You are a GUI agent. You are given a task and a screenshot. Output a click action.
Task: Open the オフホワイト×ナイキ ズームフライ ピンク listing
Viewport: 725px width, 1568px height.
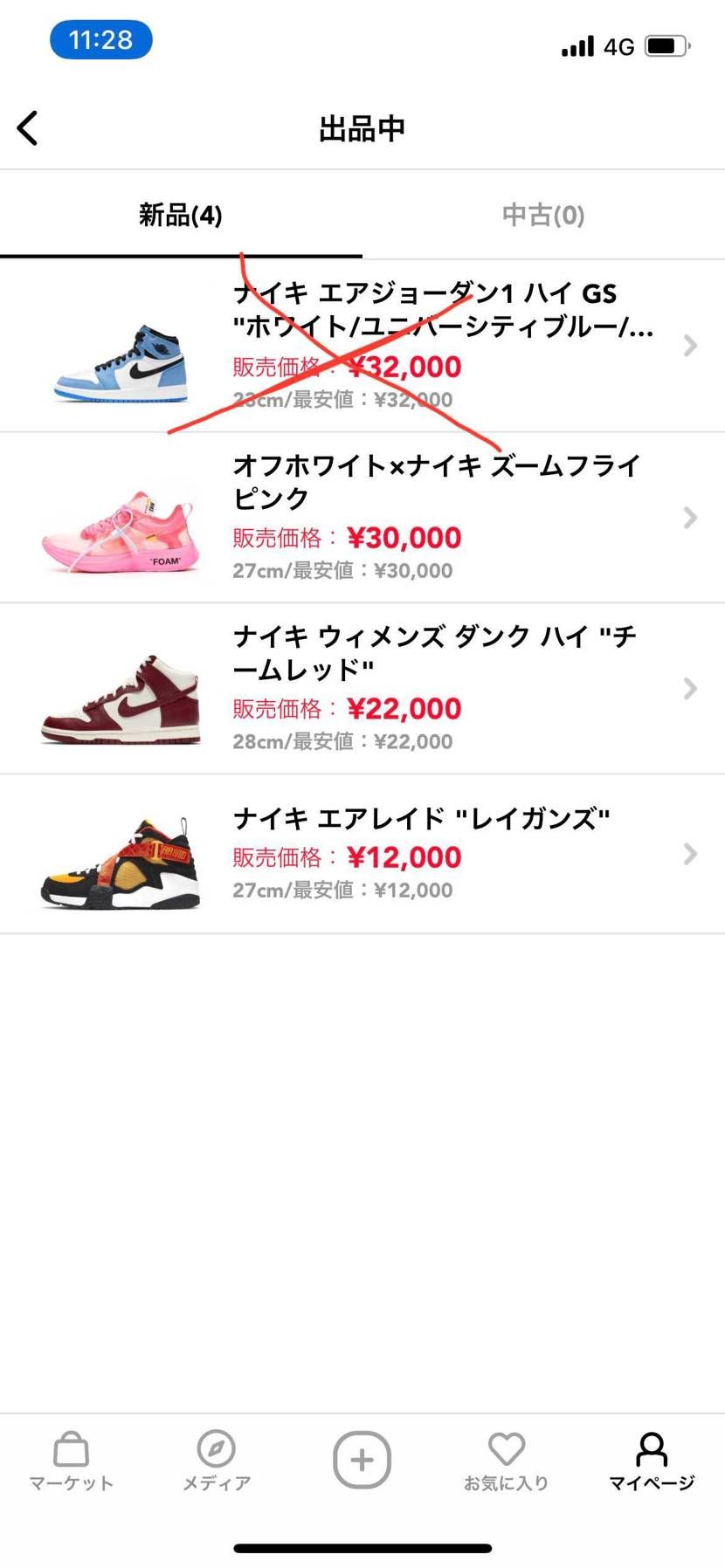click(x=362, y=517)
